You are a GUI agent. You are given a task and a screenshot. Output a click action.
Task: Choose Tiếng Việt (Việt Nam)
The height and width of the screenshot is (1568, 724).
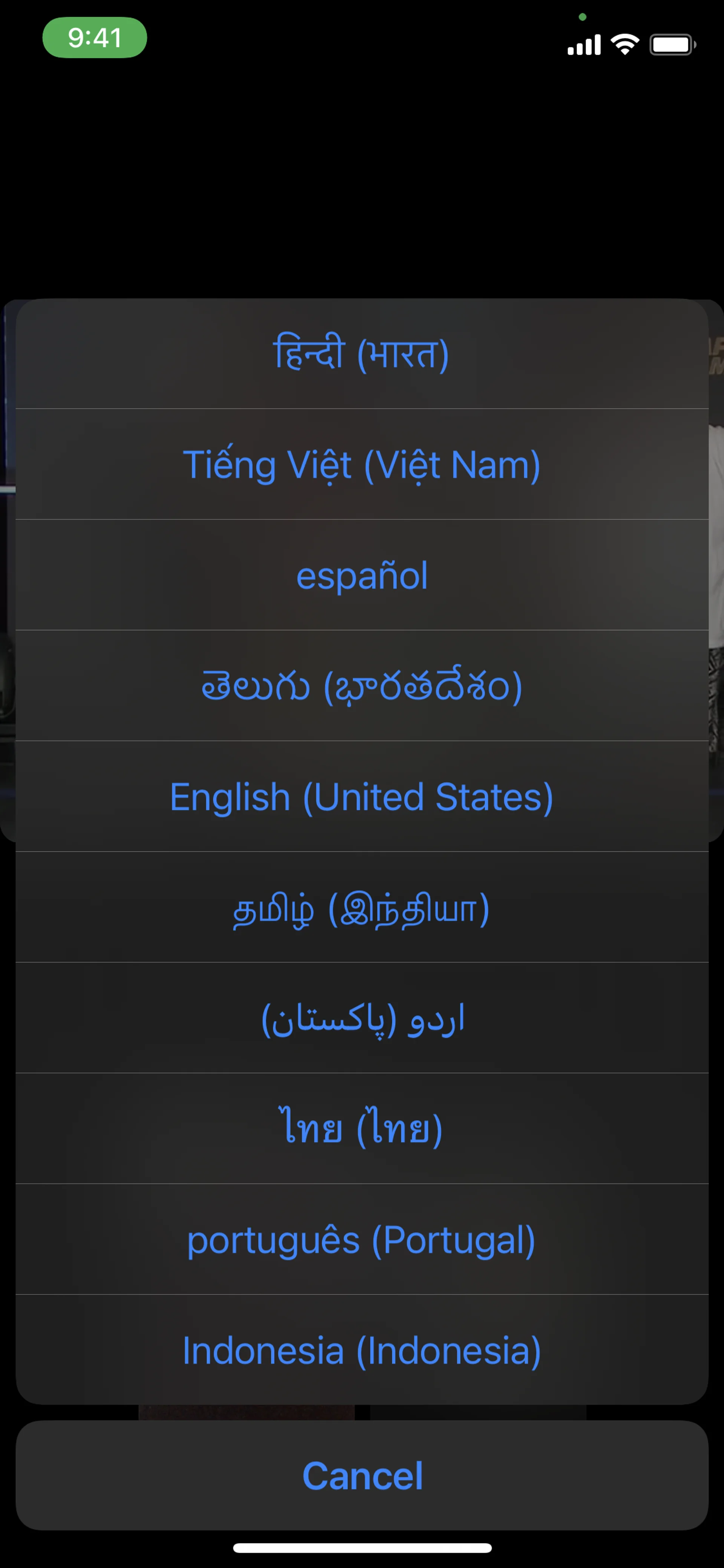(x=361, y=464)
